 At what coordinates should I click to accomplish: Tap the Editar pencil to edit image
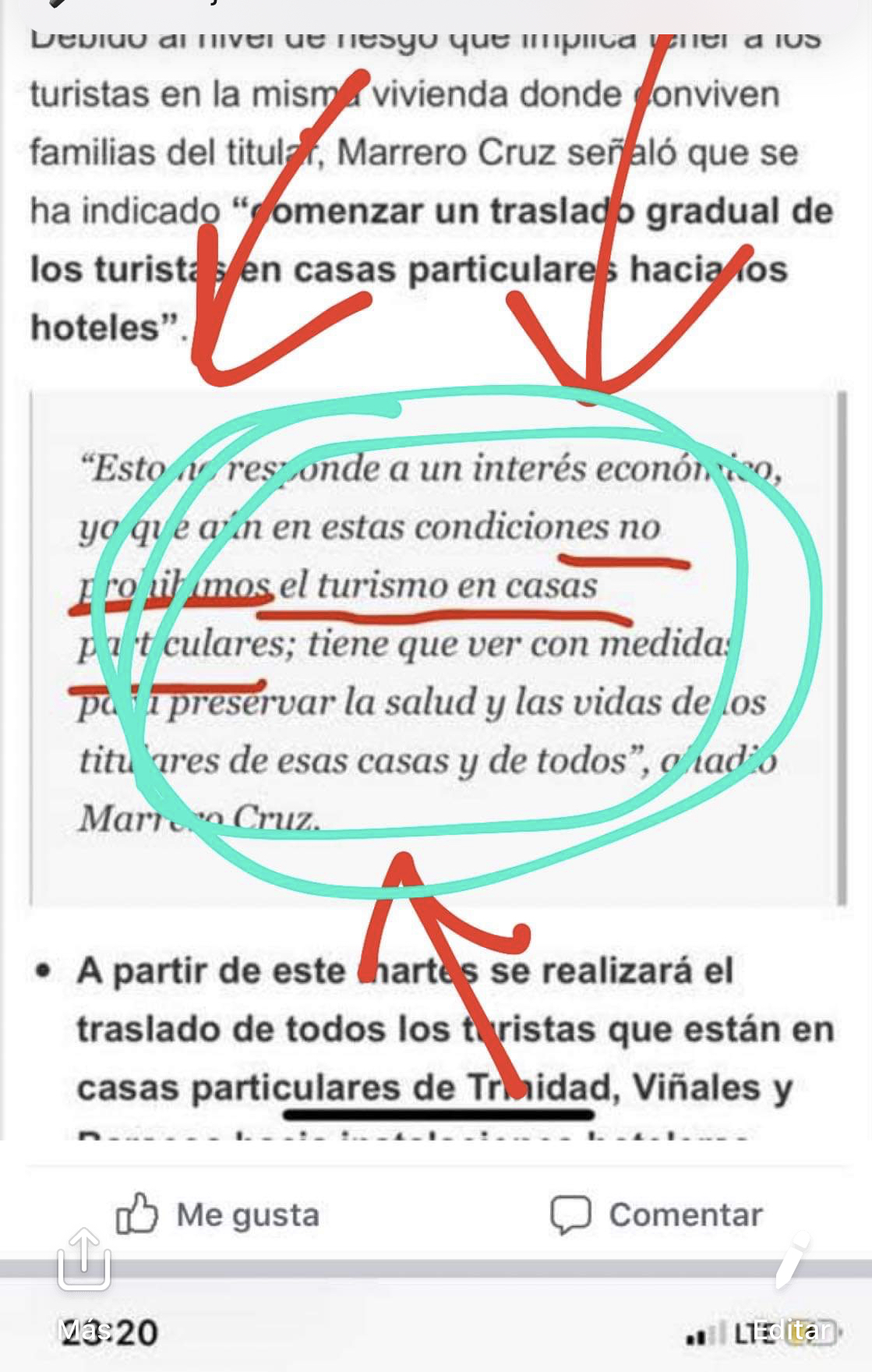(791, 1263)
